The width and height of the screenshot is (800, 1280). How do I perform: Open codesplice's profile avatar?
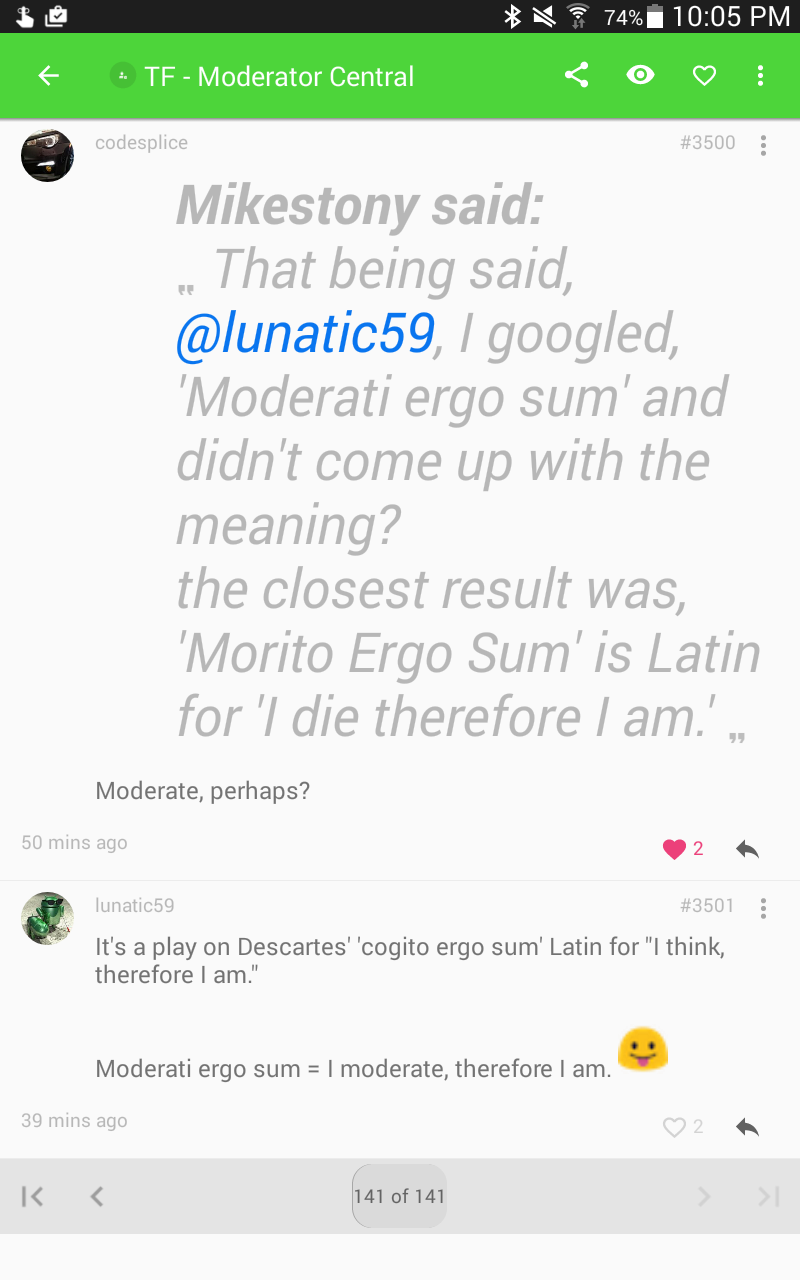[47, 155]
